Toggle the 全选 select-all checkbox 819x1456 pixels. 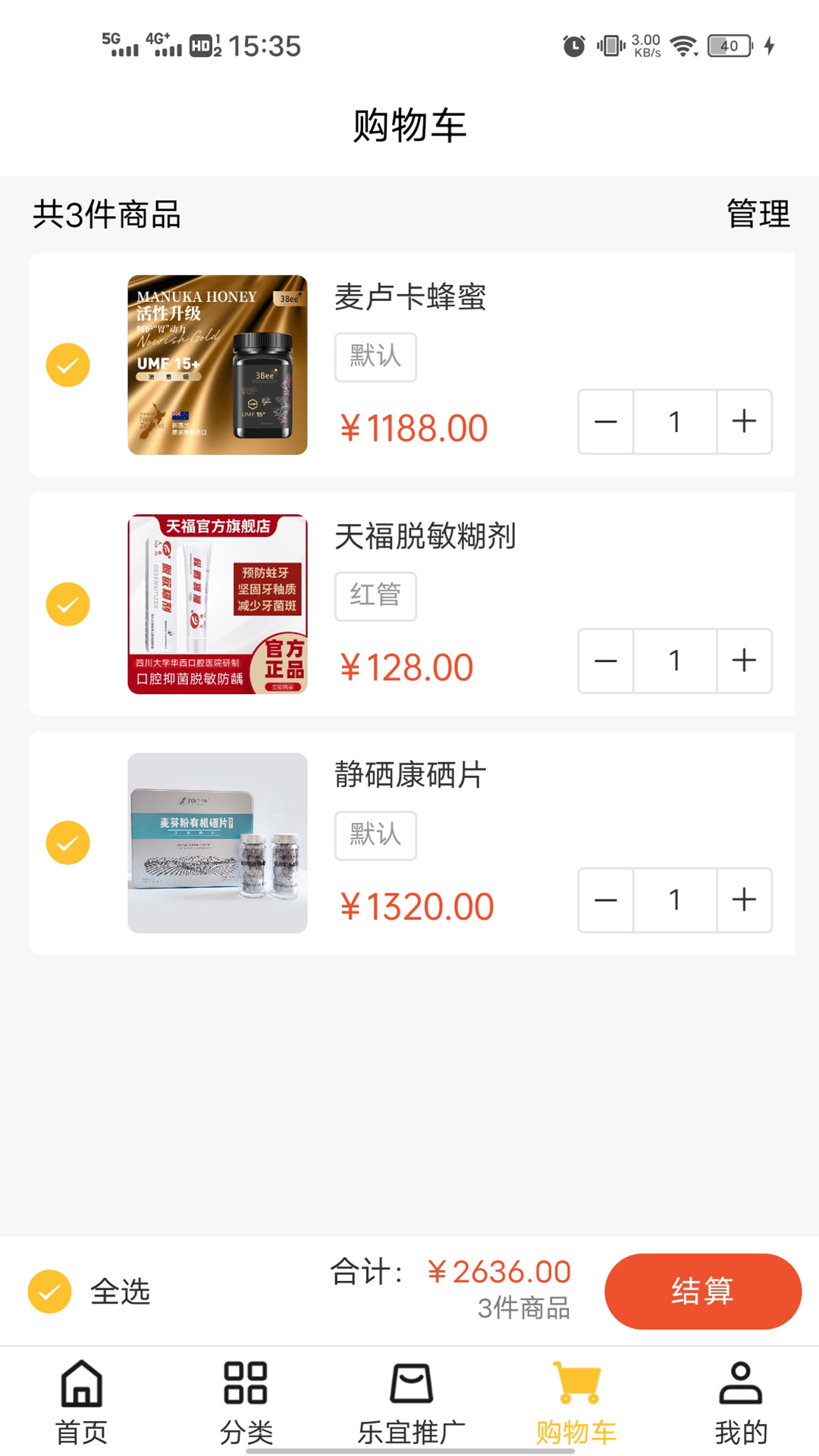coord(50,1291)
